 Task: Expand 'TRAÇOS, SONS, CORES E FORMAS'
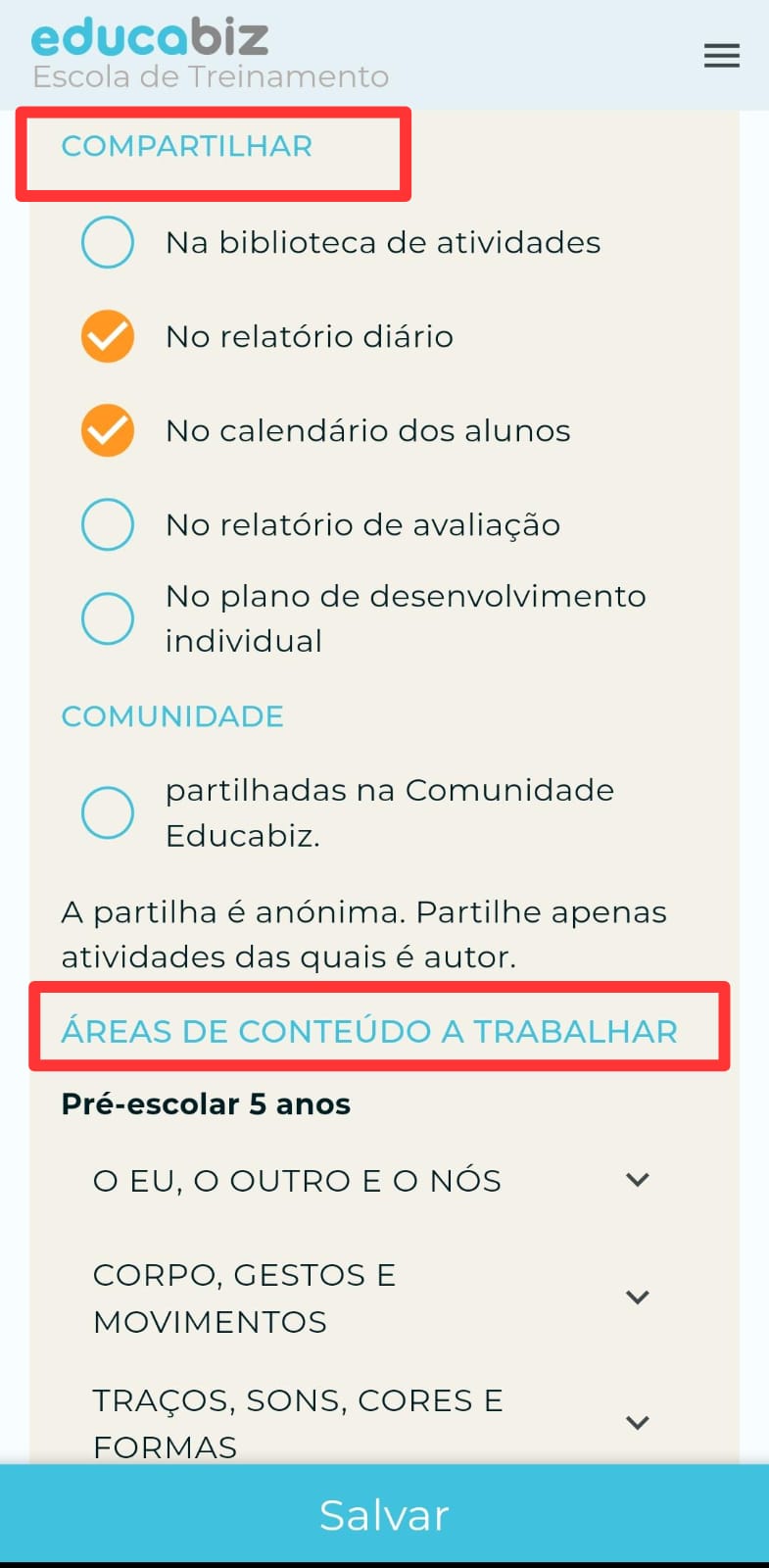click(x=638, y=1422)
